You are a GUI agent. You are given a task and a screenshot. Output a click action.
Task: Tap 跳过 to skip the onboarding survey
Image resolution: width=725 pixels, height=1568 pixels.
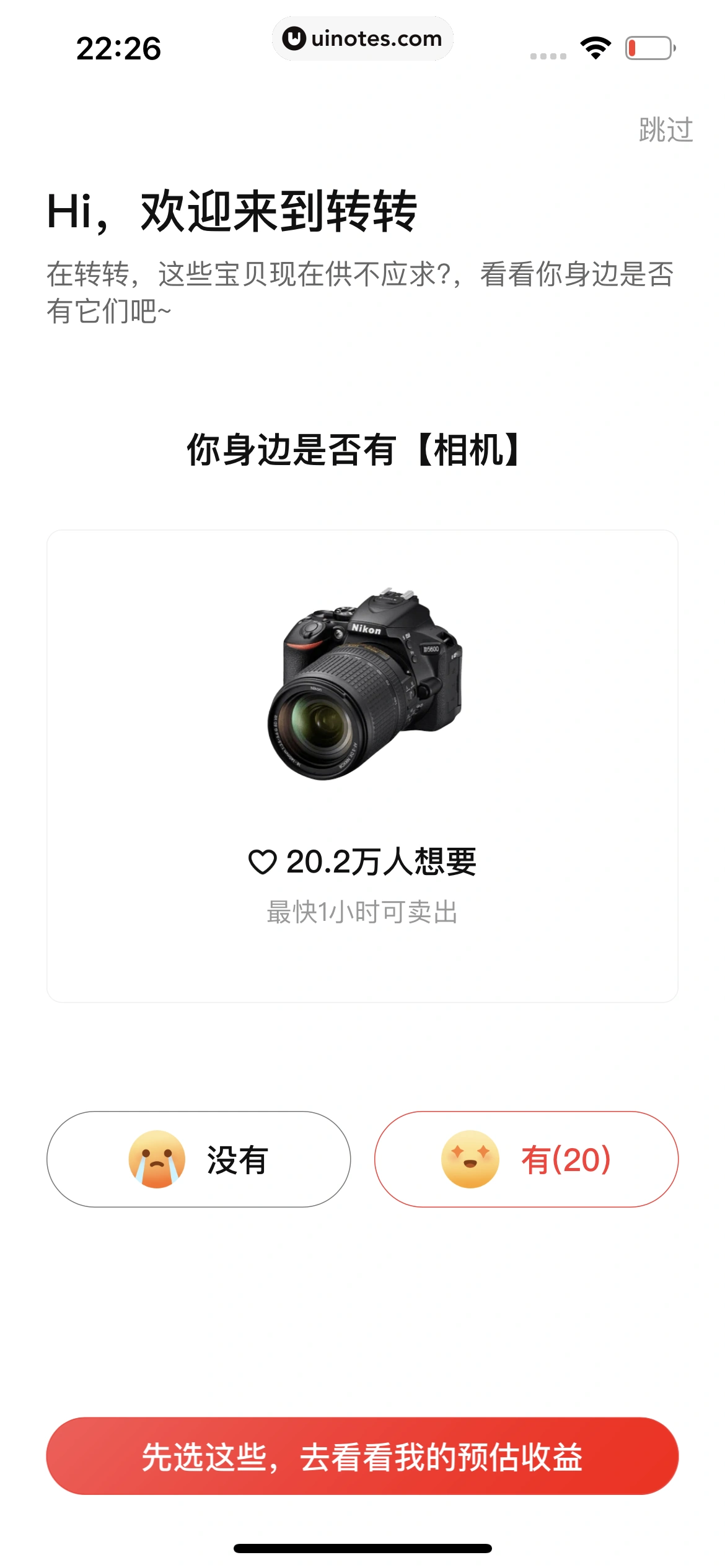point(664,128)
